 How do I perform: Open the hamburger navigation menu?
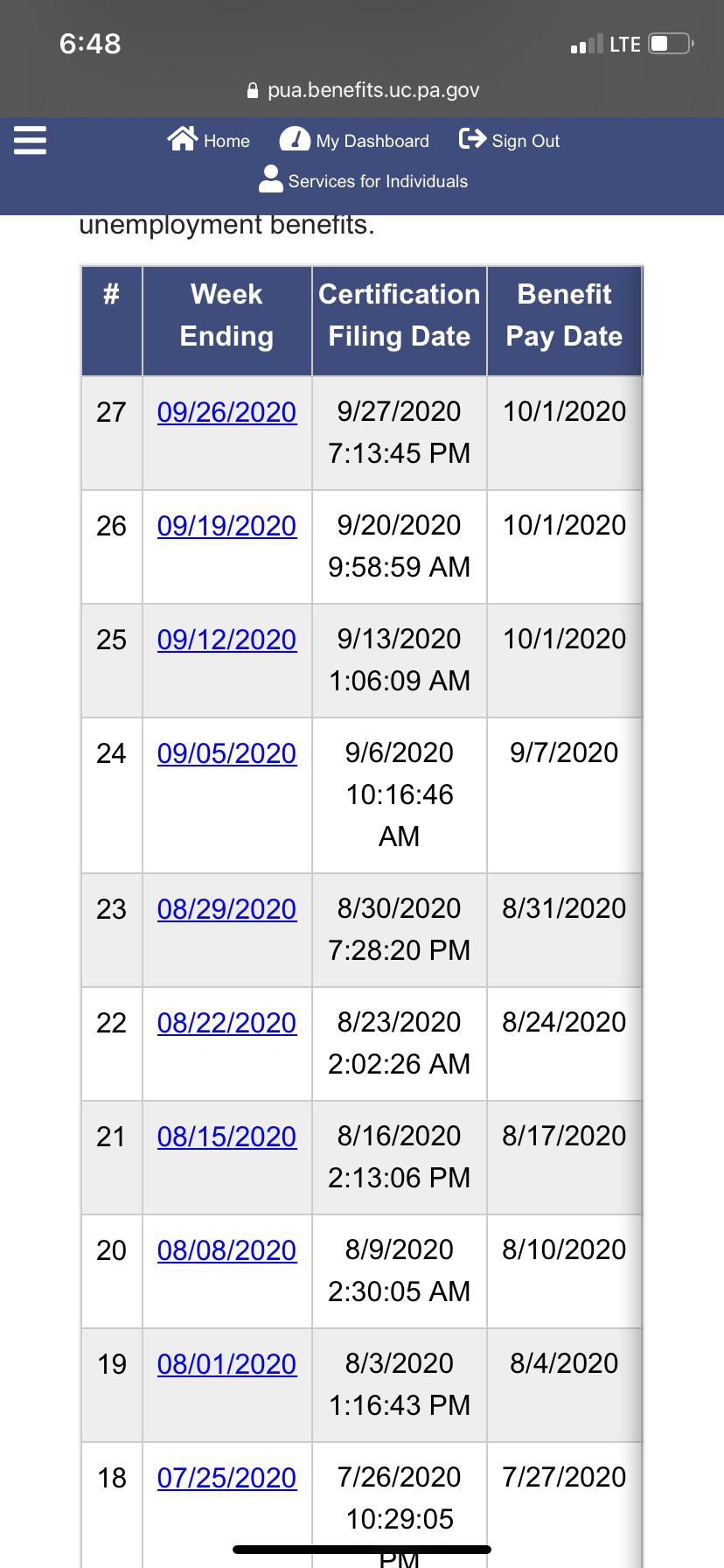(29, 140)
